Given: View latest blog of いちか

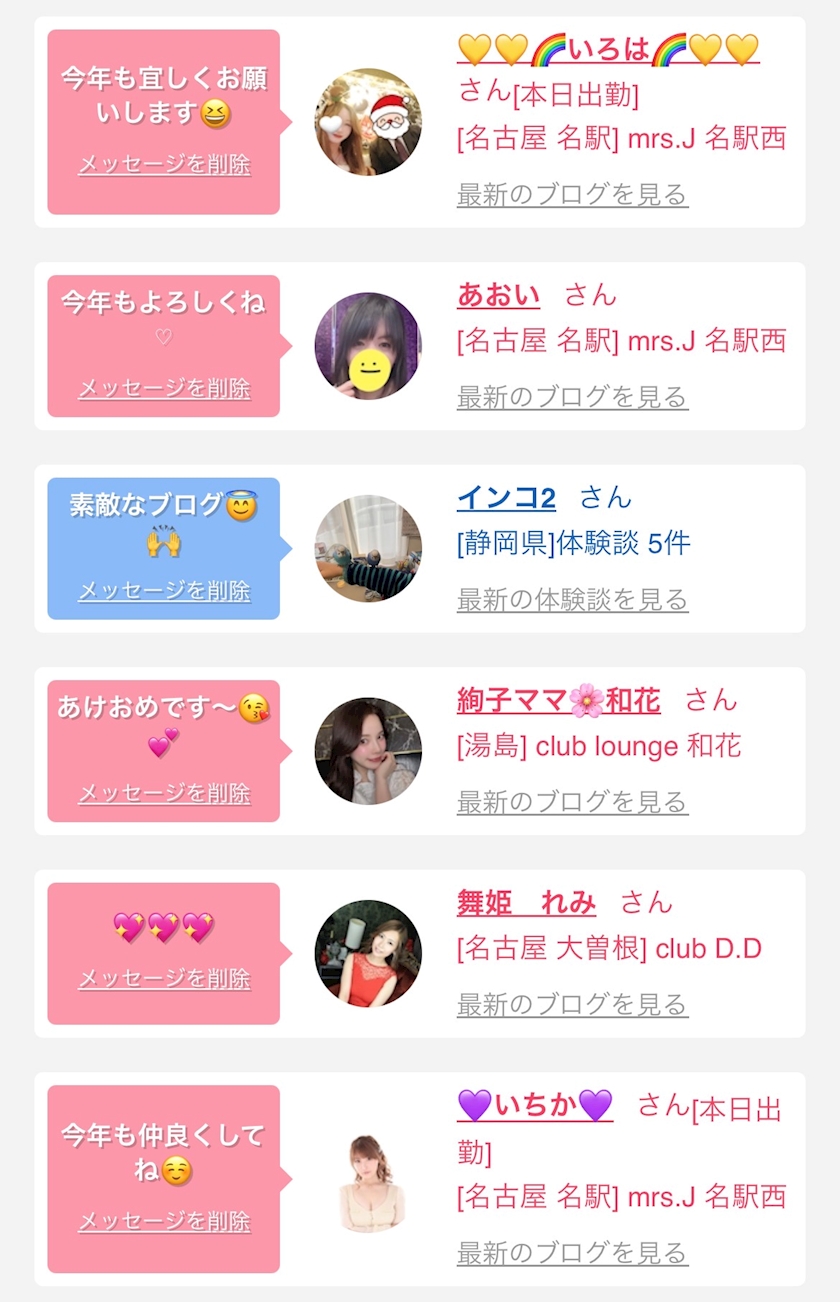Looking at the screenshot, I should click(572, 1252).
